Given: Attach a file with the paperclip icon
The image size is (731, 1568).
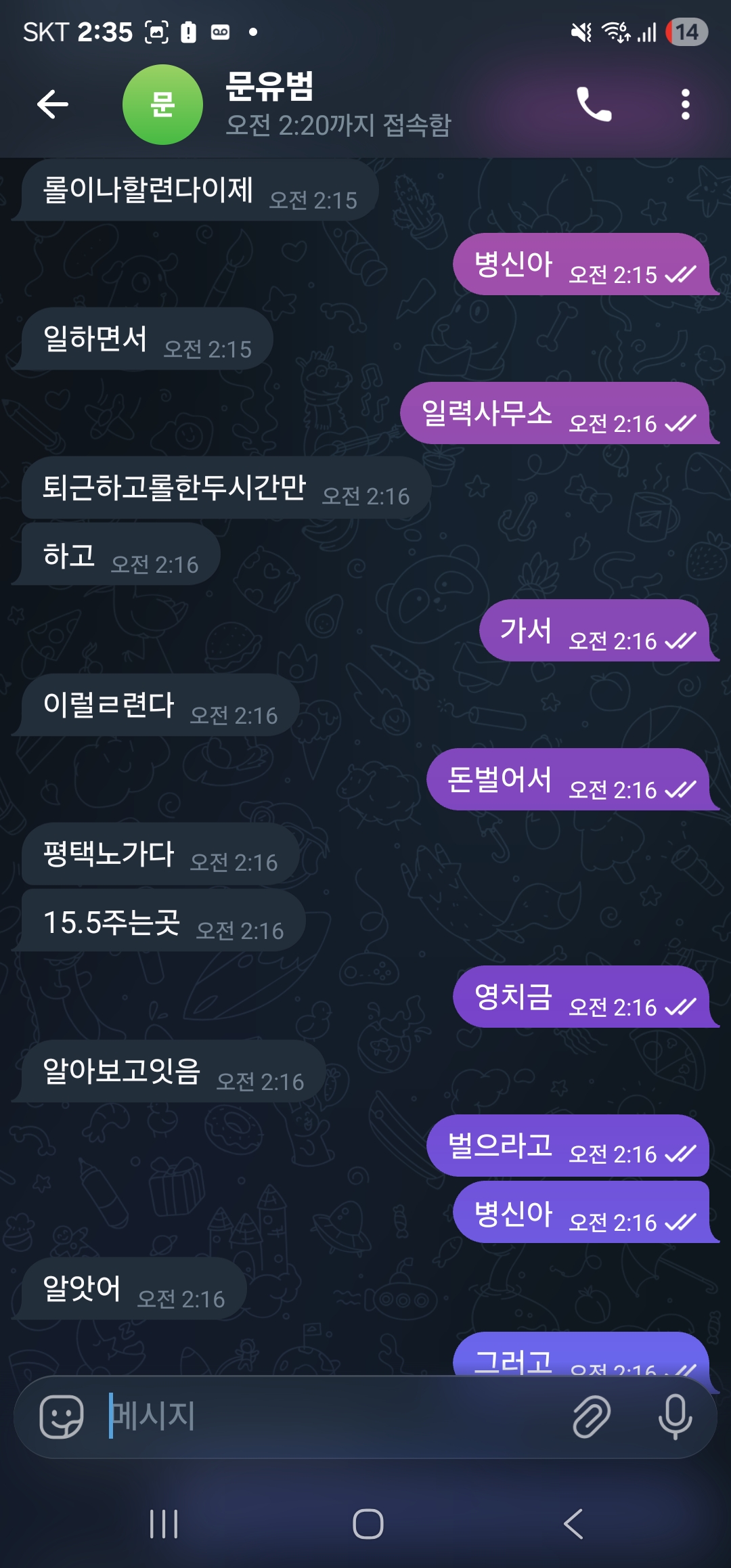Looking at the screenshot, I should (x=592, y=1416).
